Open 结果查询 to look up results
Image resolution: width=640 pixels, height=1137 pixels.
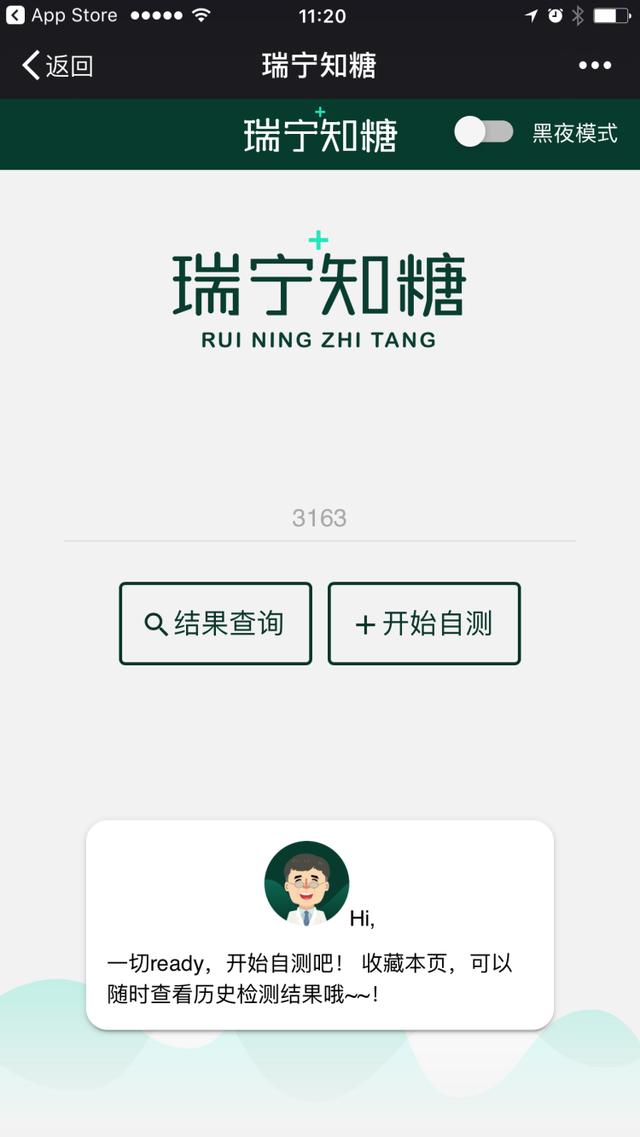pyautogui.click(x=215, y=624)
